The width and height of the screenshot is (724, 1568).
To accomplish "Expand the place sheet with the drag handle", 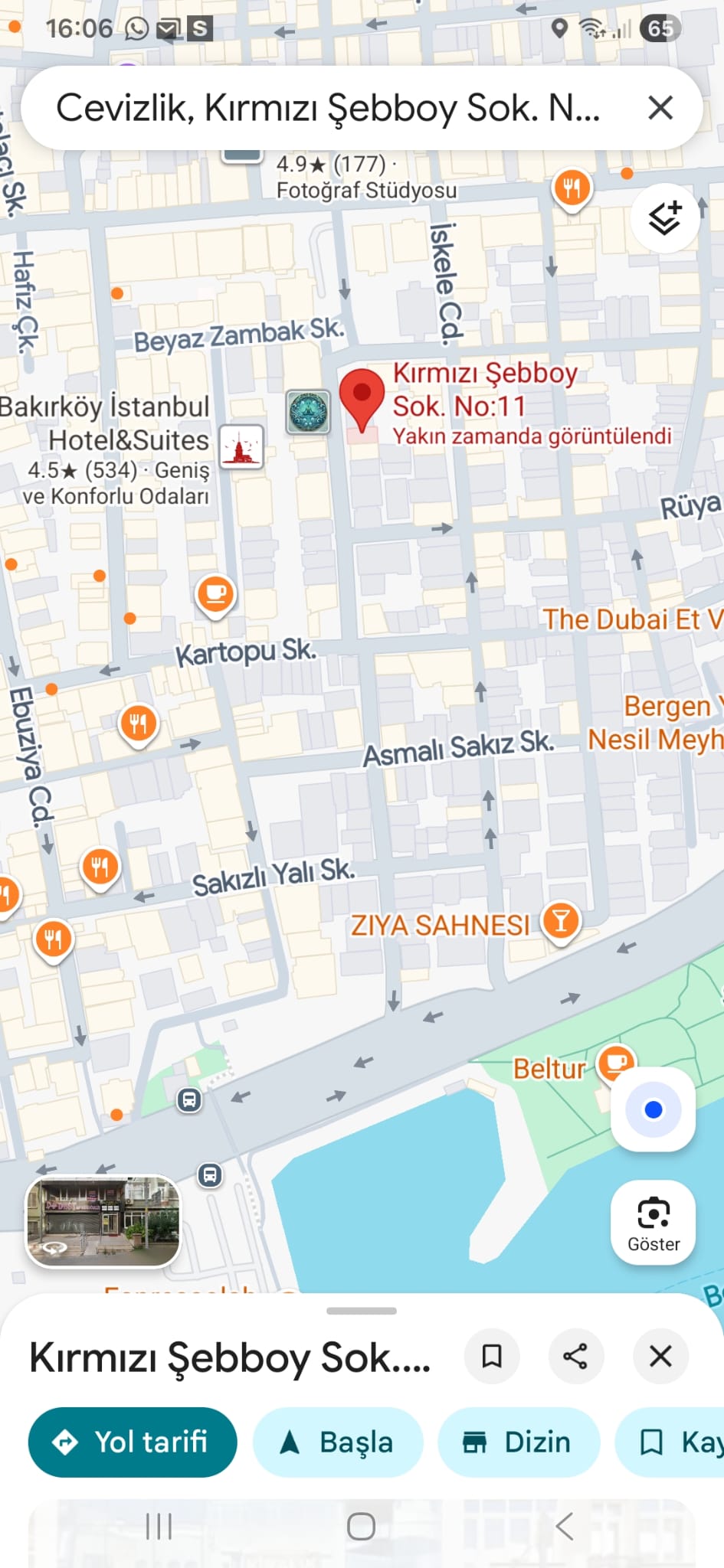I will 362,1311.
